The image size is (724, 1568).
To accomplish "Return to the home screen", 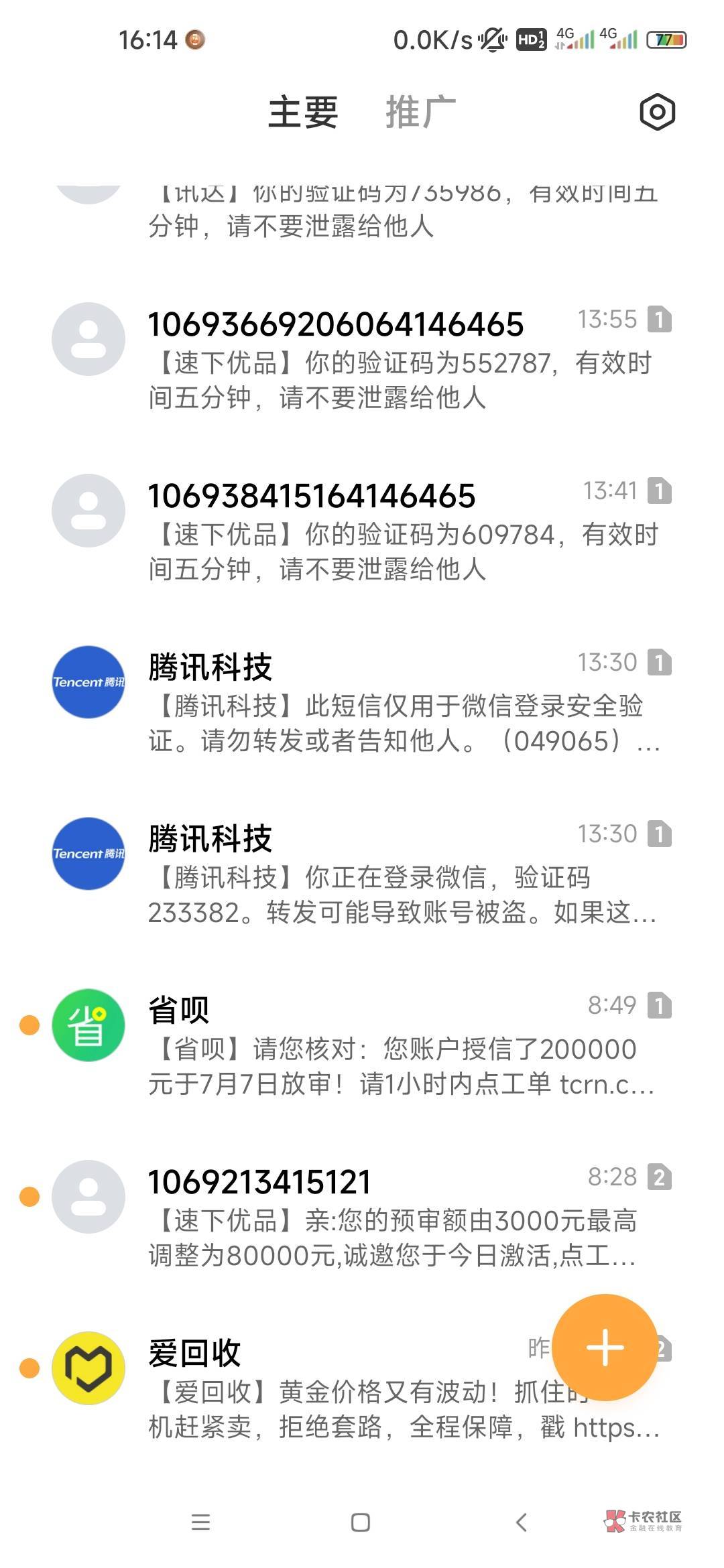I will (x=361, y=1522).
